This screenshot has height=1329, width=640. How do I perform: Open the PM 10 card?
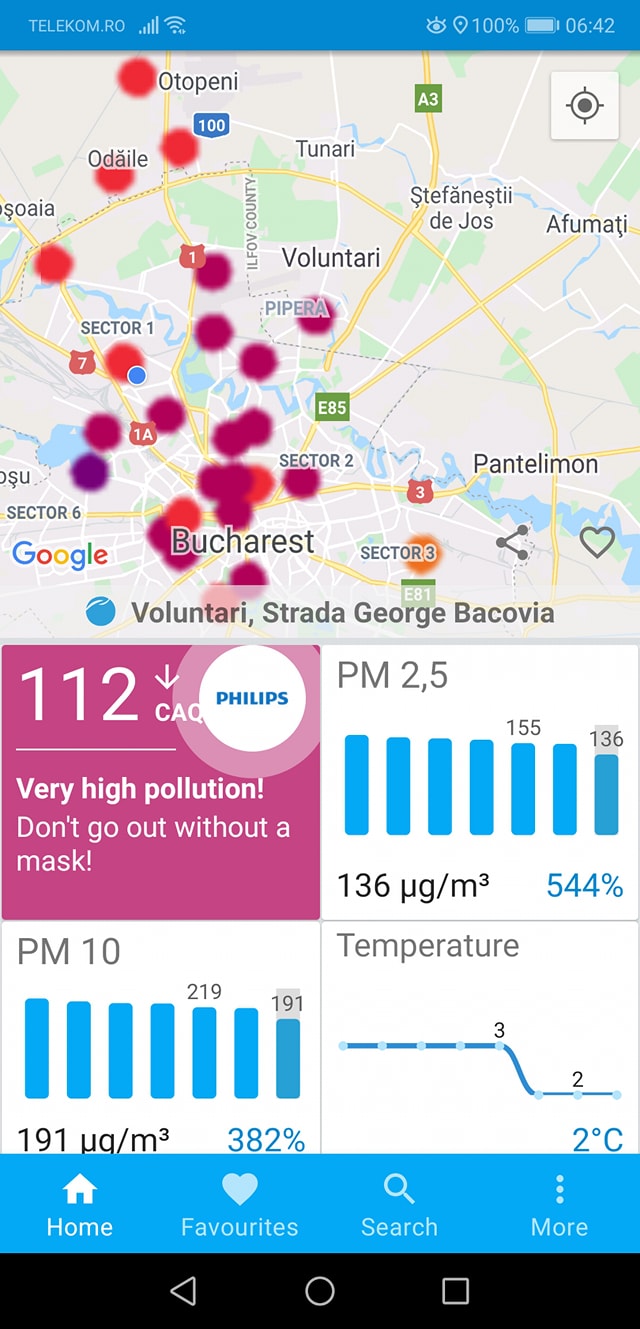coord(161,1038)
